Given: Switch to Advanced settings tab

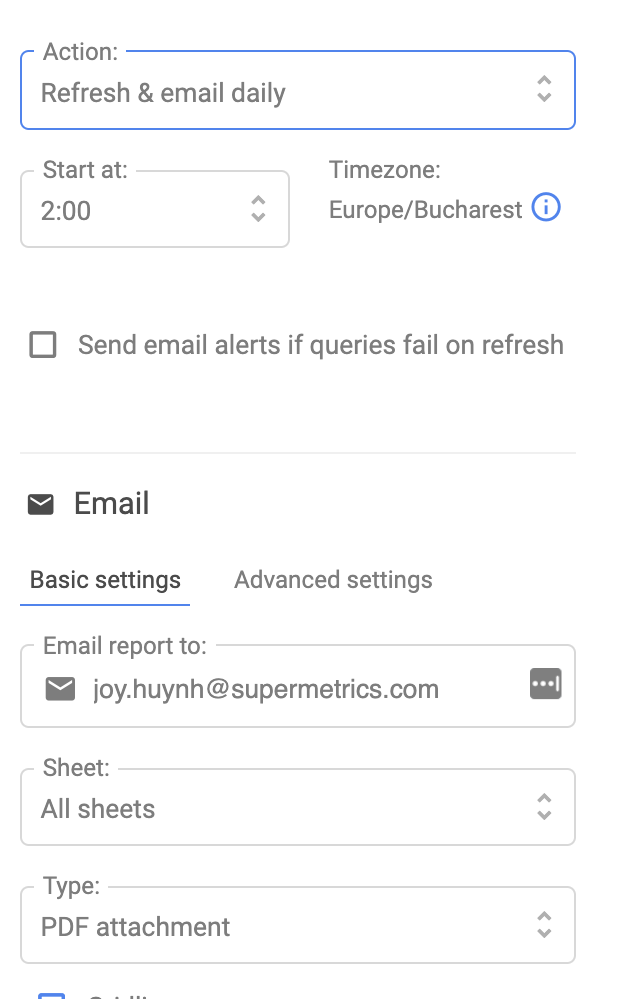Looking at the screenshot, I should tap(333, 580).
